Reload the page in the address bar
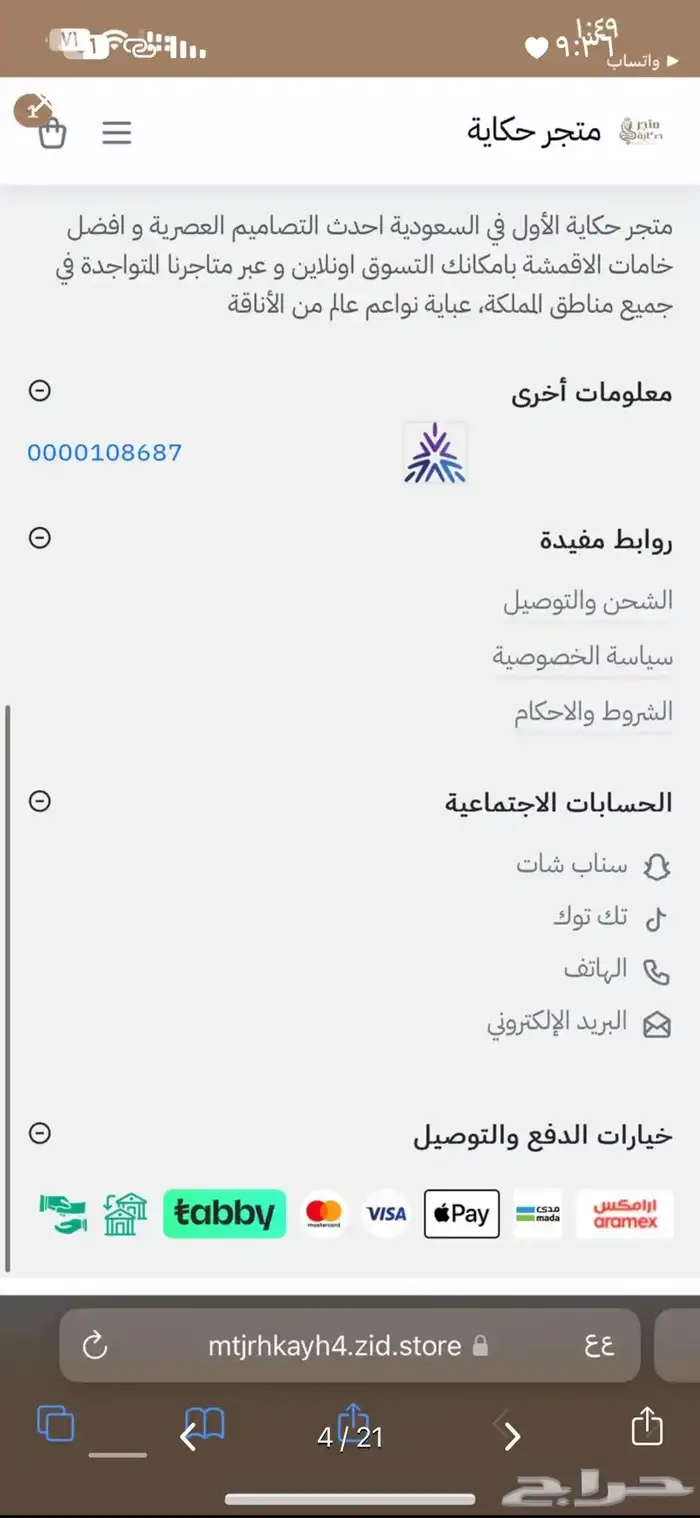 click(95, 1345)
